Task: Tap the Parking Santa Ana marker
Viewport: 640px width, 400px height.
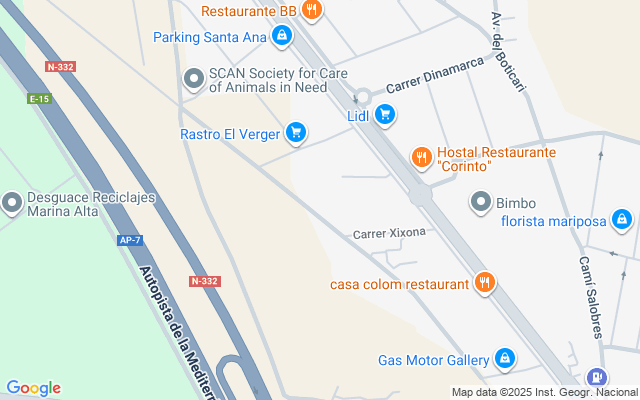Action: [x=282, y=37]
